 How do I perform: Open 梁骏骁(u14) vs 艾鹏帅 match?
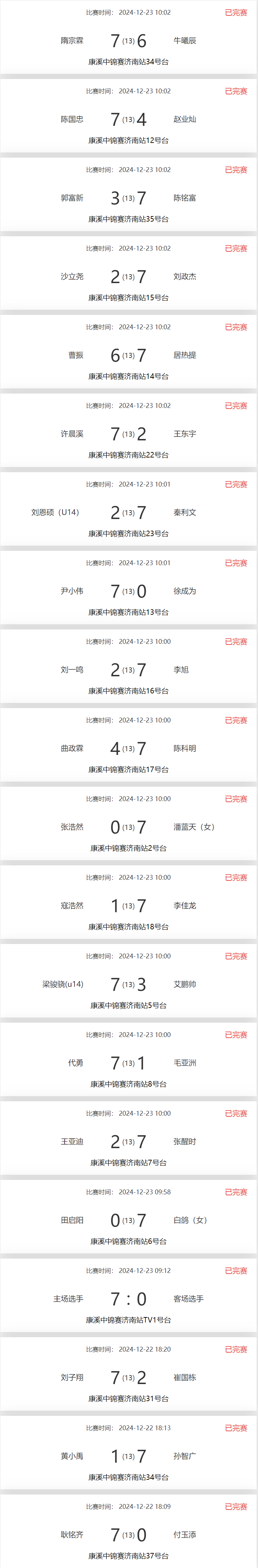click(x=128, y=984)
